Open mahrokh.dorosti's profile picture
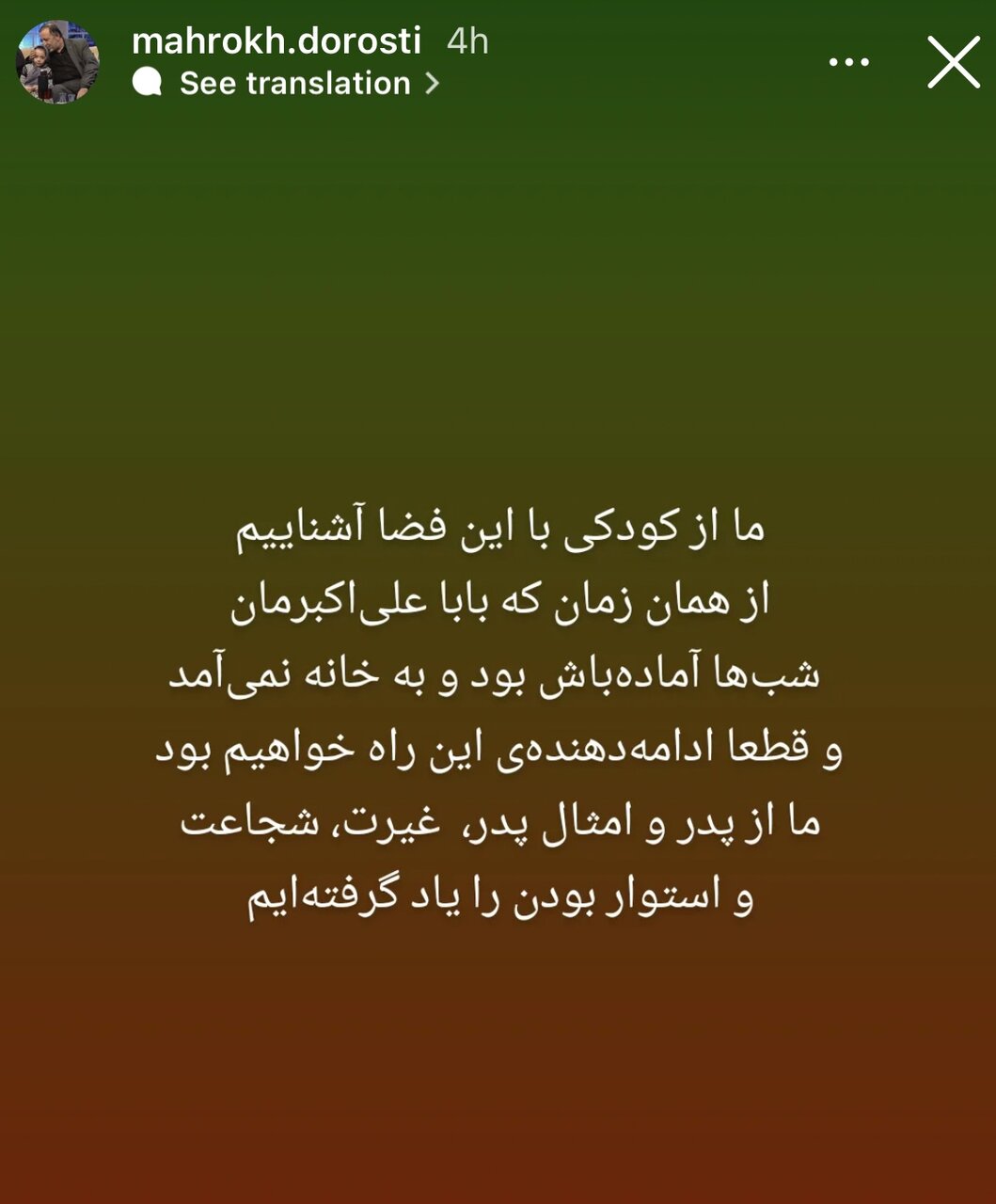The width and height of the screenshot is (996, 1204). click(x=57, y=61)
